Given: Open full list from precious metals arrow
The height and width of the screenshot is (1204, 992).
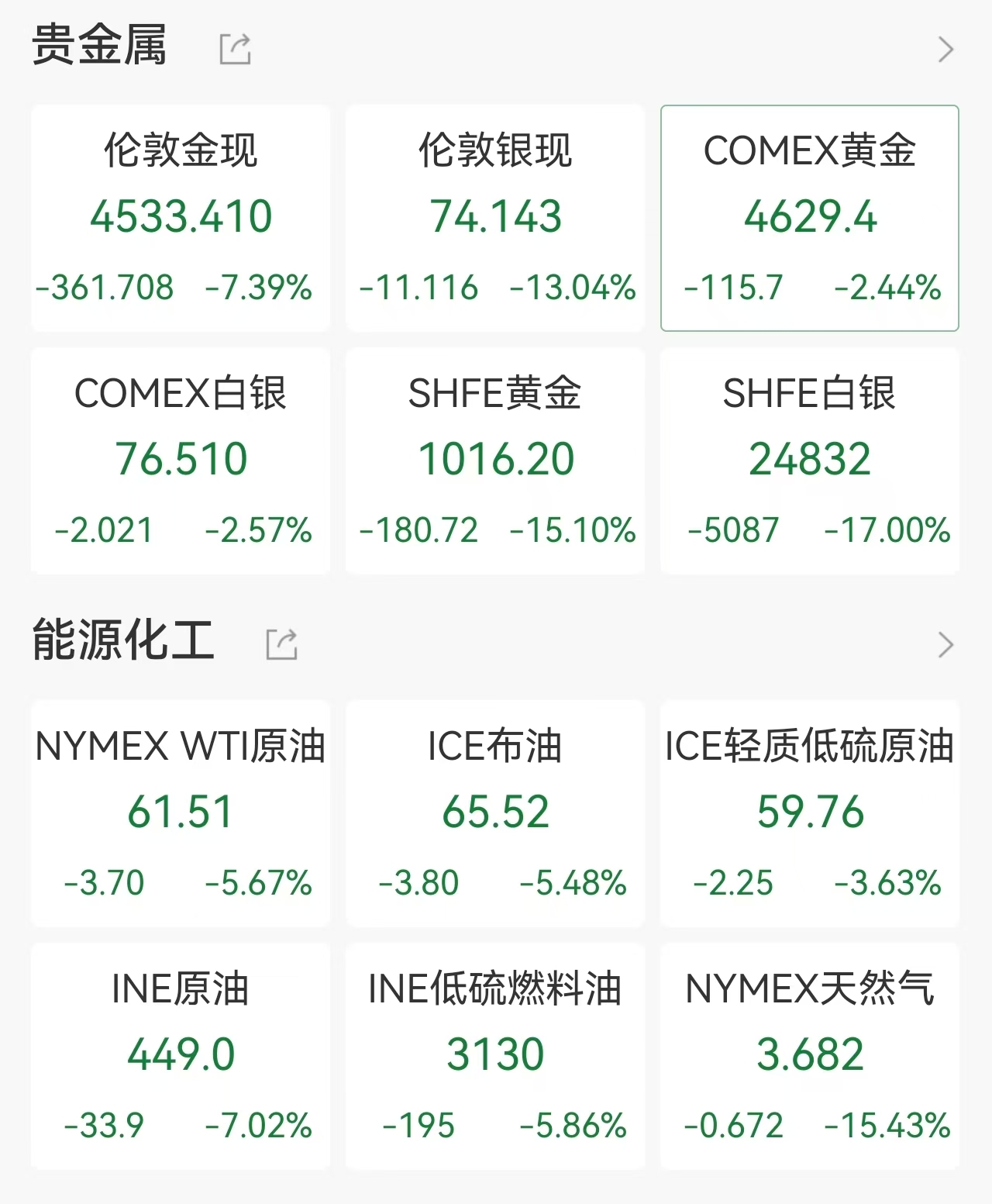Looking at the screenshot, I should tap(945, 50).
